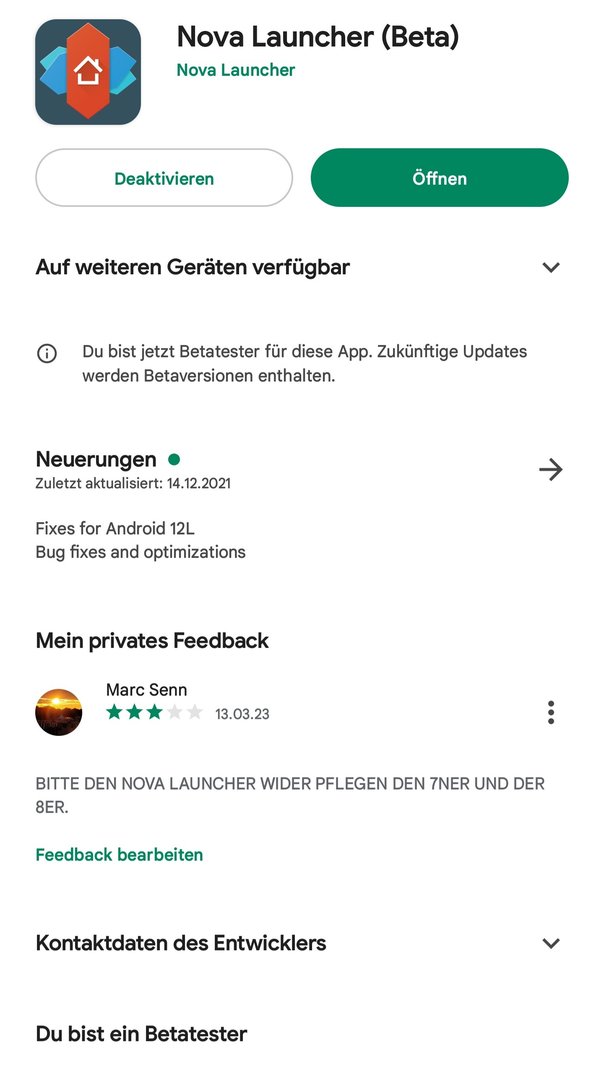Open the Nova Launcher developer link
The height and width of the screenshot is (1080, 604).
coord(236,70)
